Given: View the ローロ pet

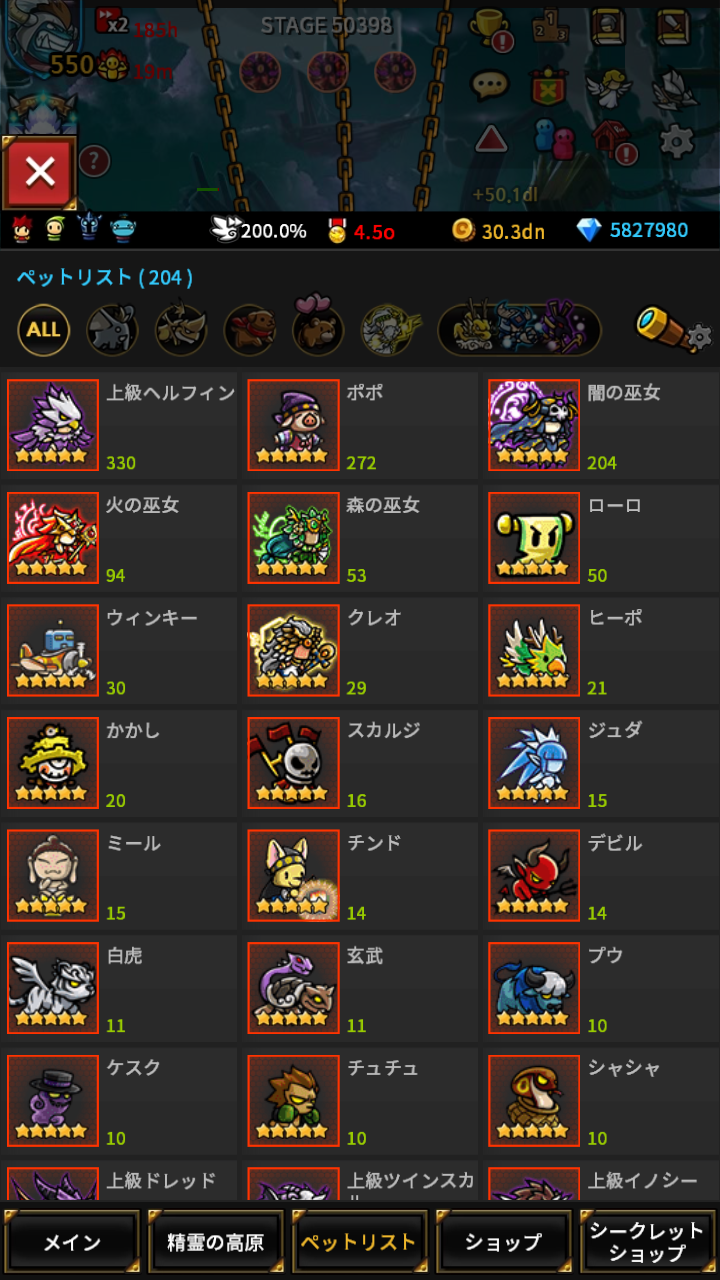Looking at the screenshot, I should click(601, 538).
